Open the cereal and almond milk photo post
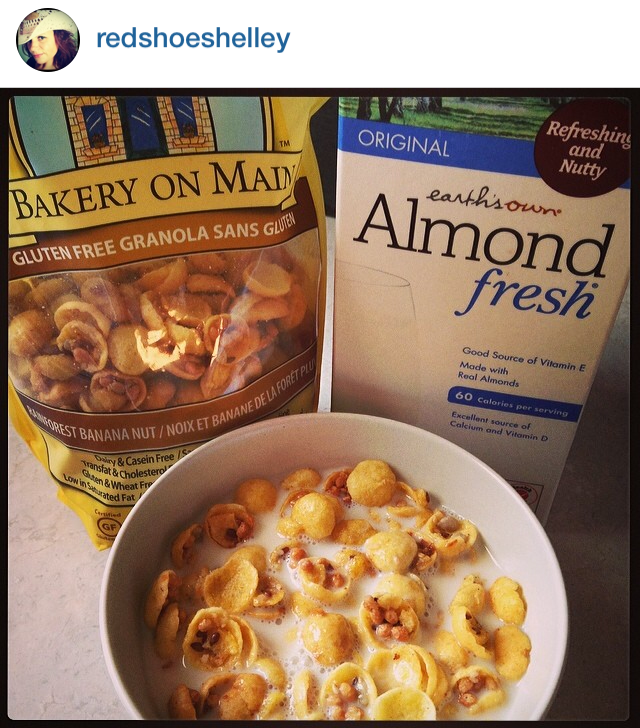Viewport: 640px width, 728px height. [320, 405]
